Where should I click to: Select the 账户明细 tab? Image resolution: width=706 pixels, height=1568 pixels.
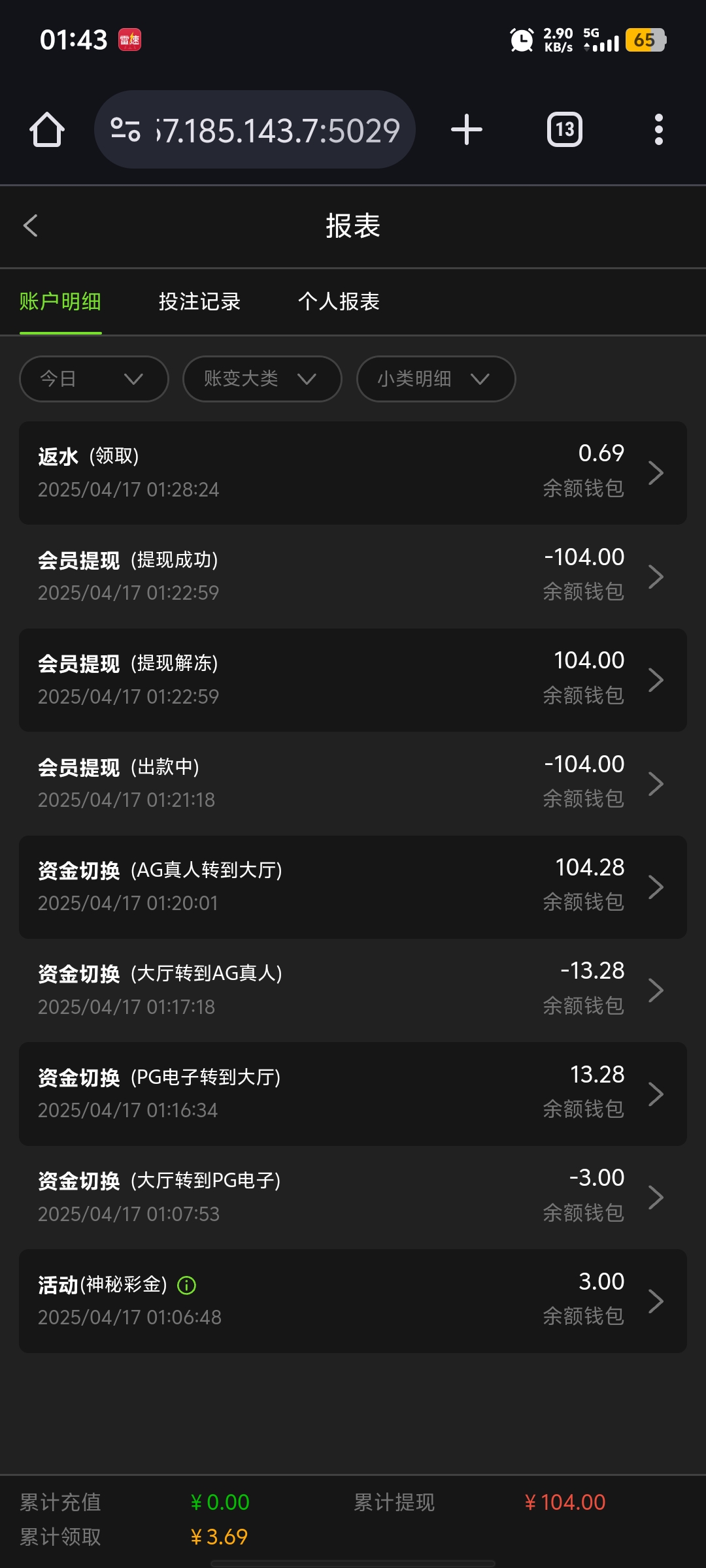click(x=60, y=301)
